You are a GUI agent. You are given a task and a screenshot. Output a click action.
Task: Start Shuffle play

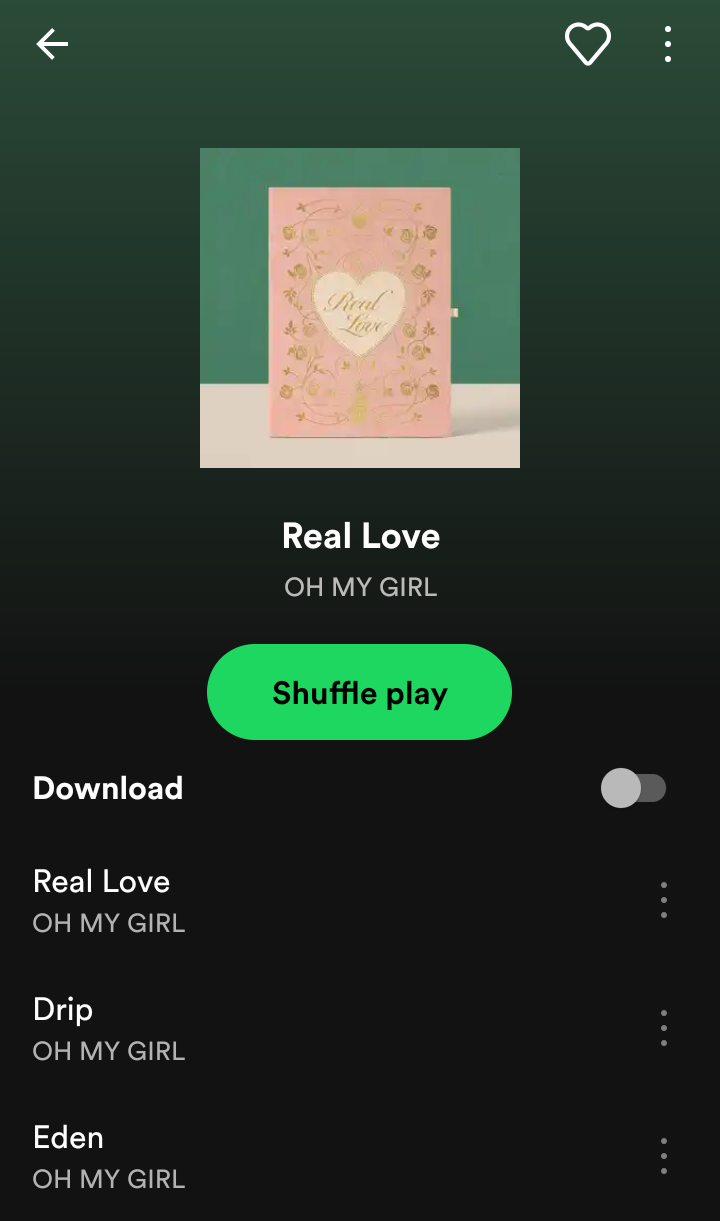click(359, 692)
